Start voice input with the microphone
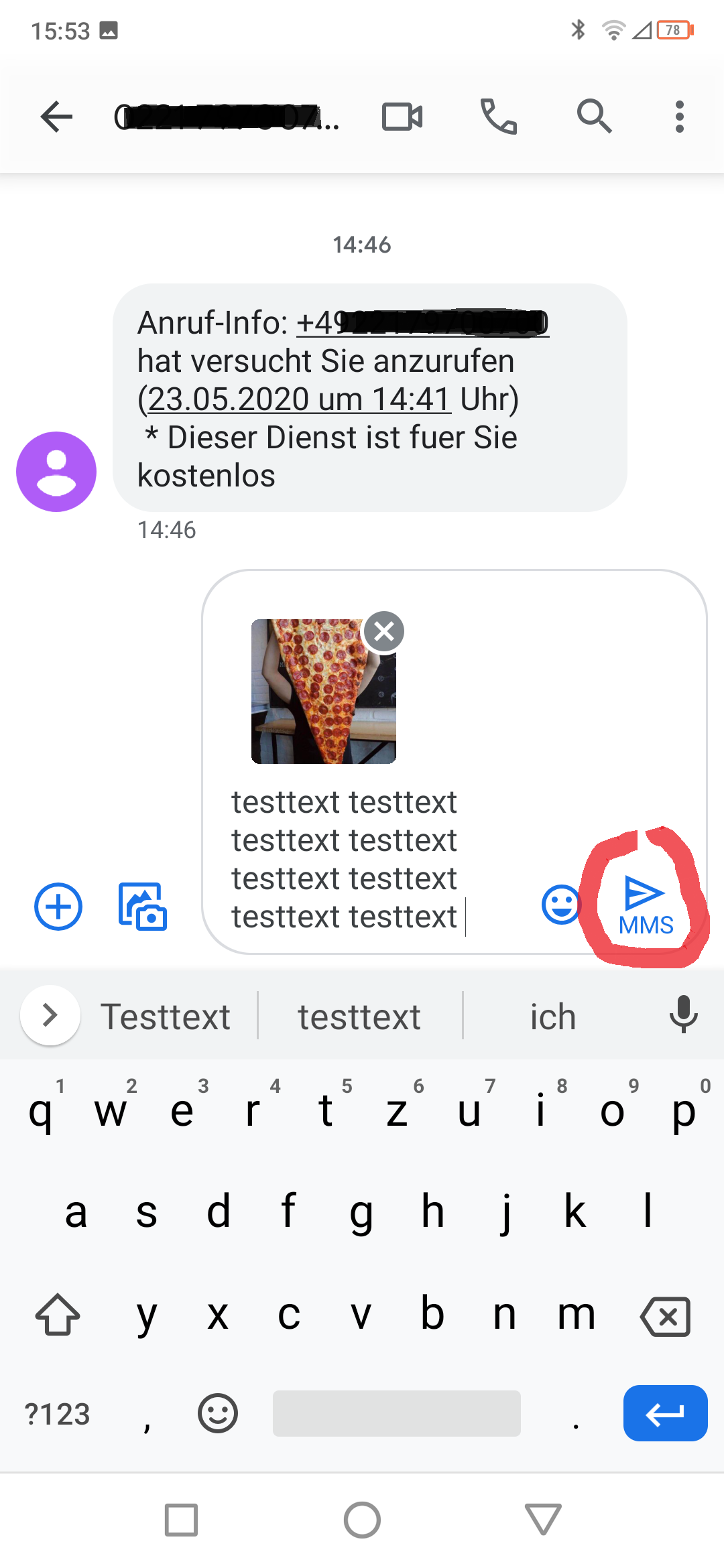Screen dimensions: 724x1568 (x=683, y=1015)
